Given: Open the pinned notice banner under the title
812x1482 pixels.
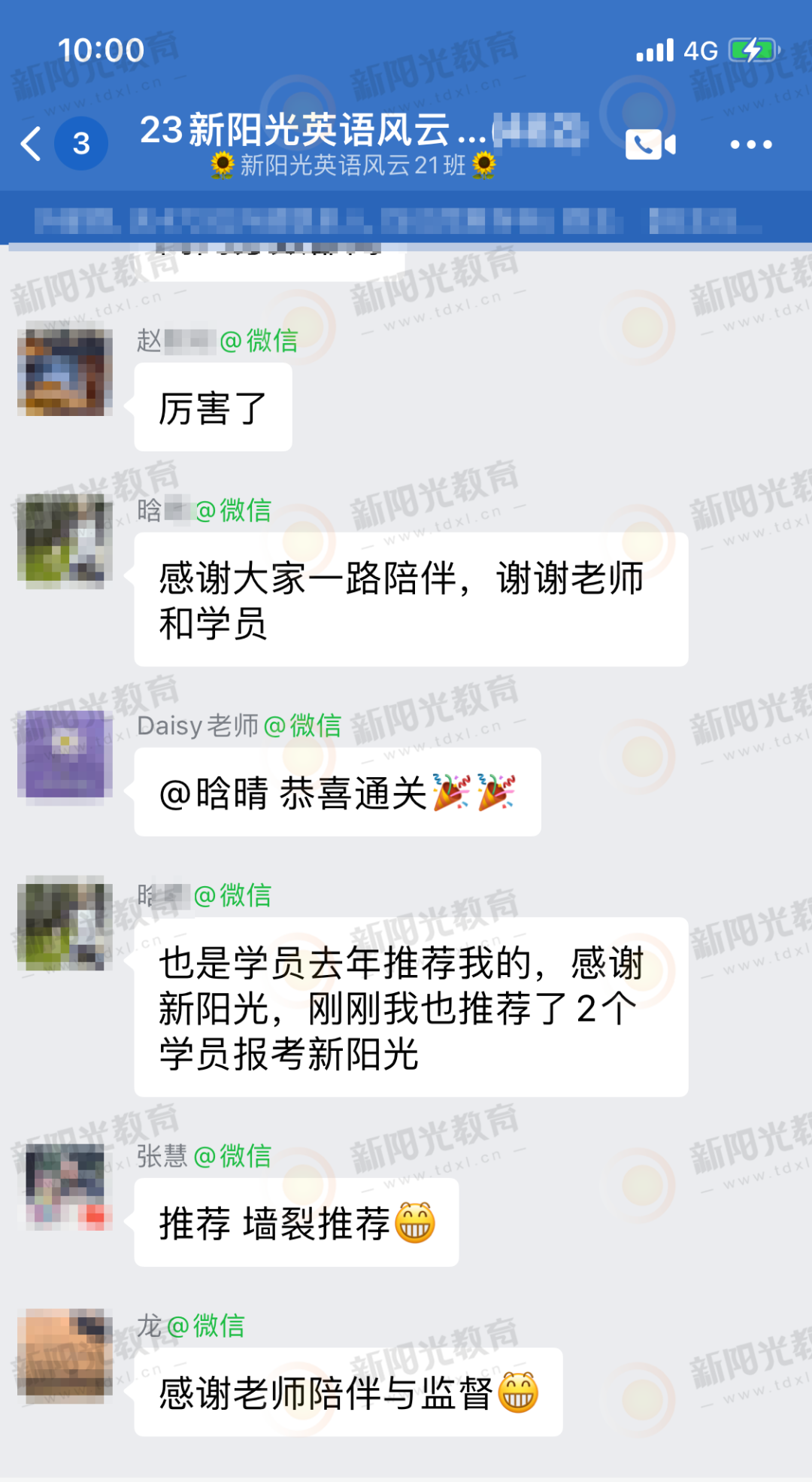Looking at the screenshot, I should [398, 222].
